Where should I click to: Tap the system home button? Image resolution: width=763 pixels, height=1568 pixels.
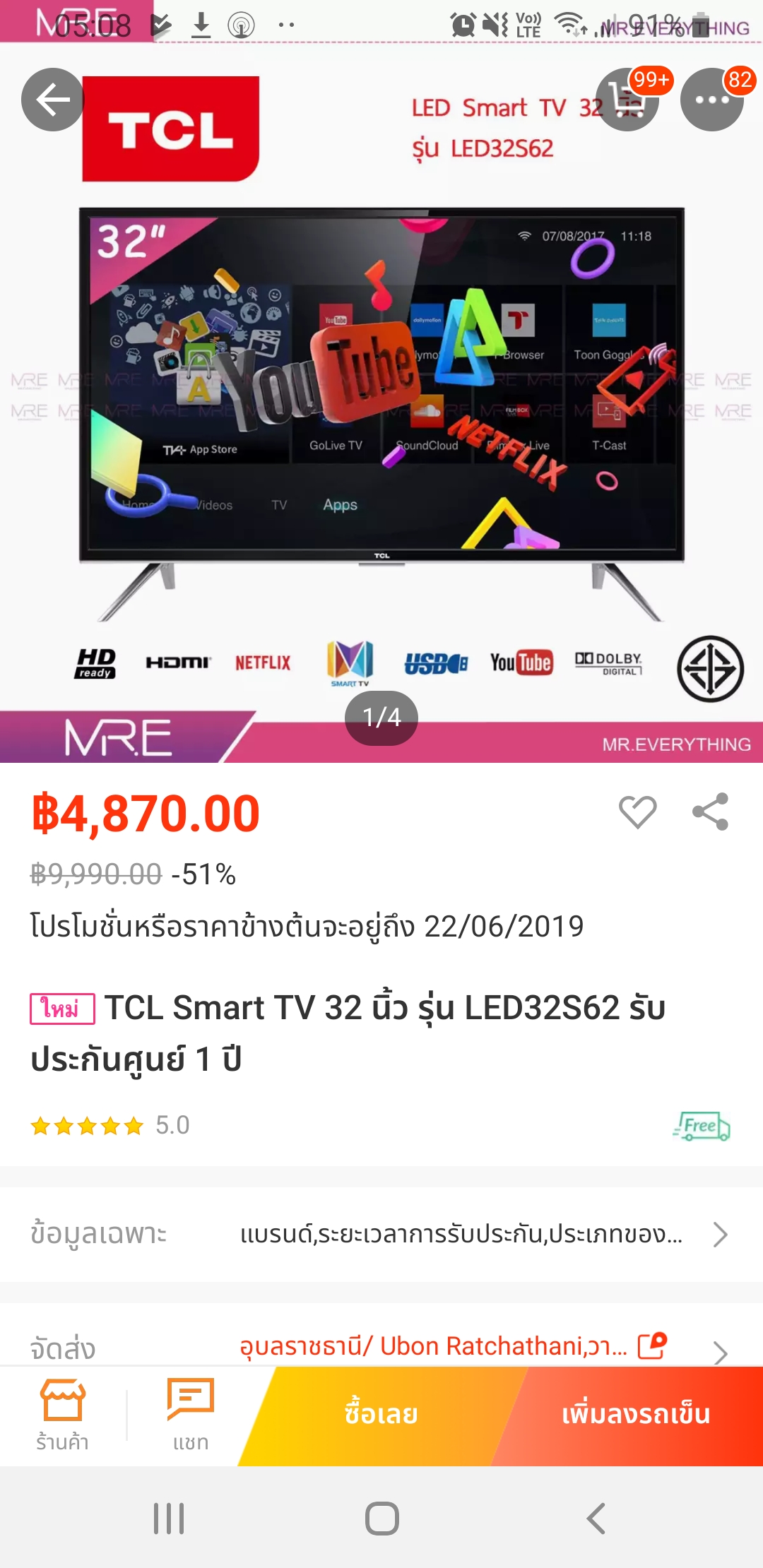click(x=381, y=1519)
